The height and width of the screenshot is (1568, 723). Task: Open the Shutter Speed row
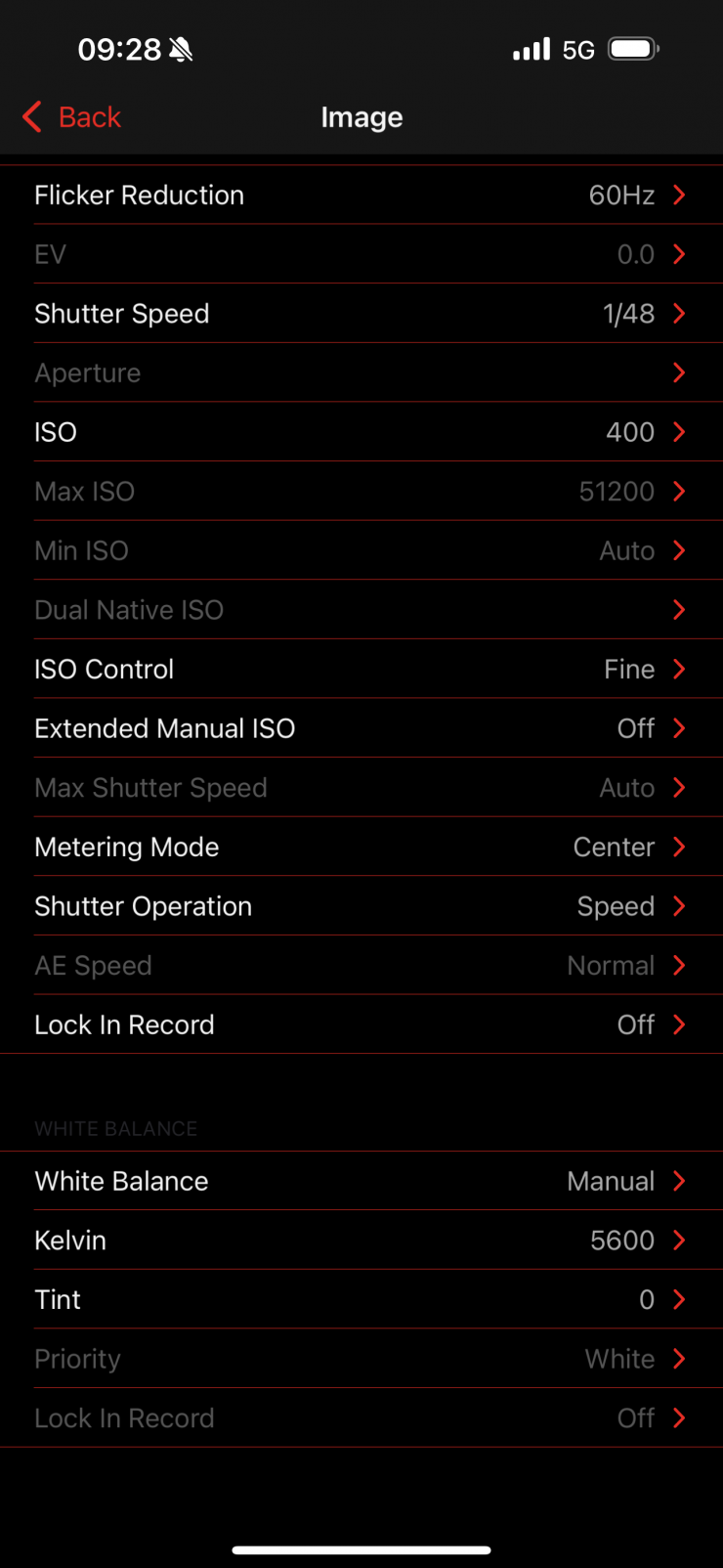coord(361,314)
